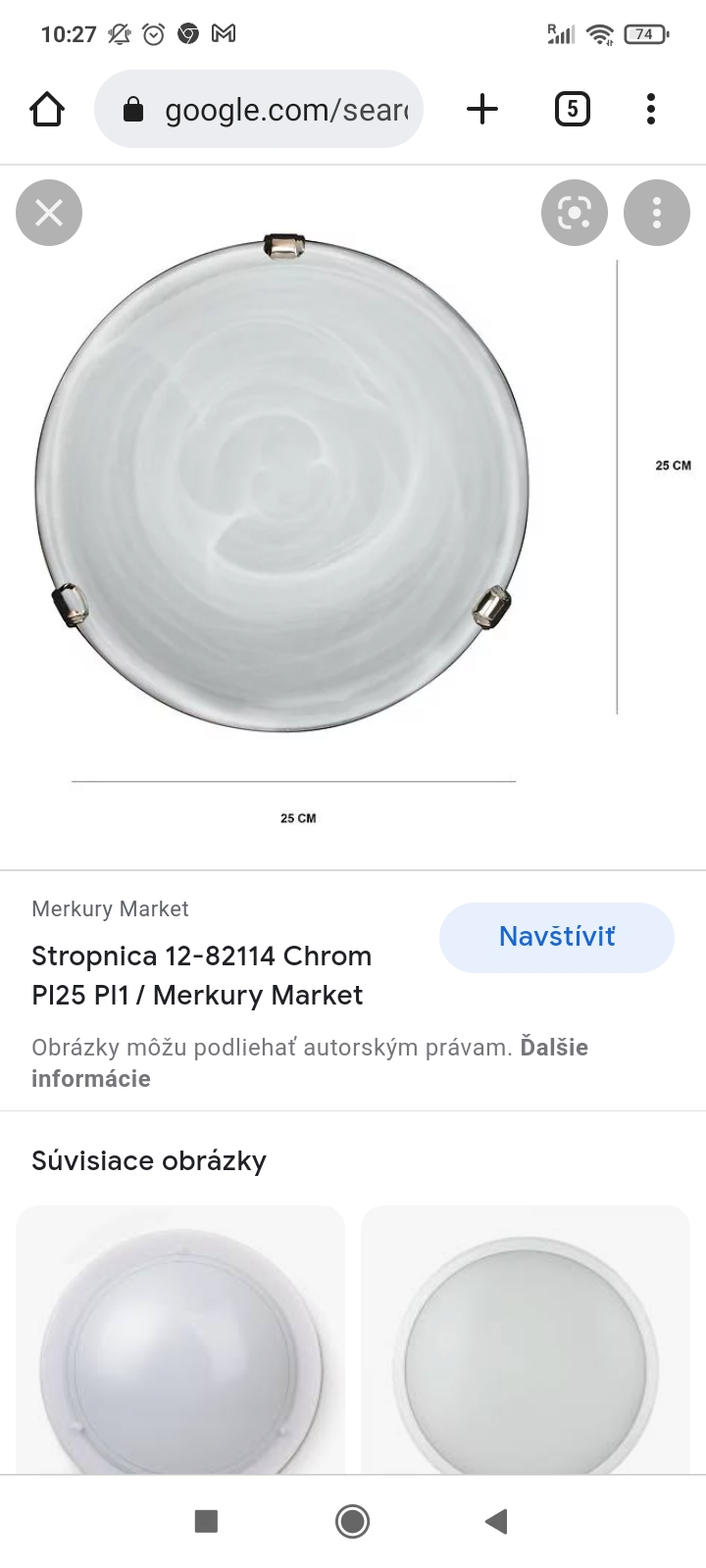Go to Chrome home page
Image resolution: width=706 pixels, height=1568 pixels.
pyautogui.click(x=47, y=109)
